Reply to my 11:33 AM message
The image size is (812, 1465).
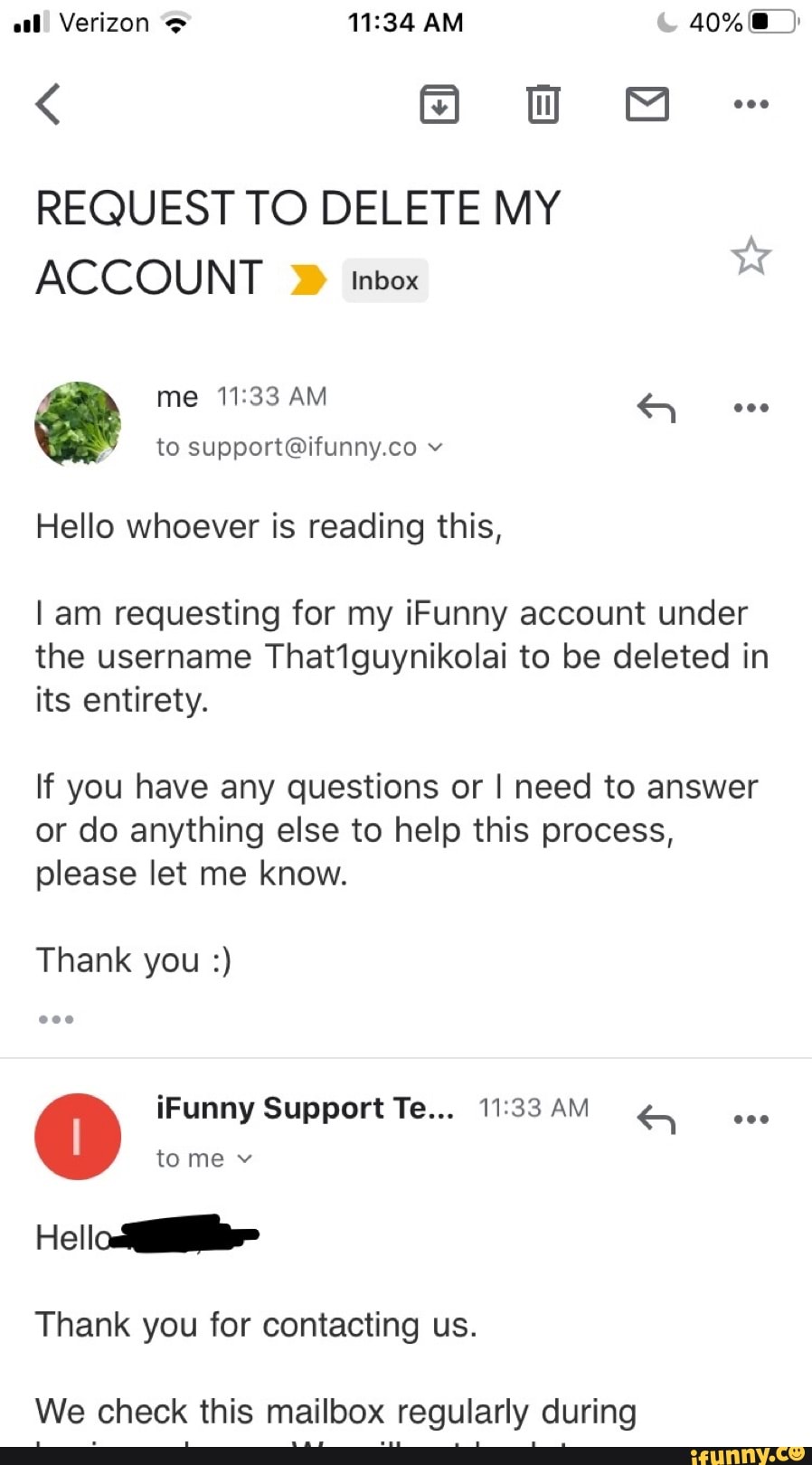click(x=656, y=409)
